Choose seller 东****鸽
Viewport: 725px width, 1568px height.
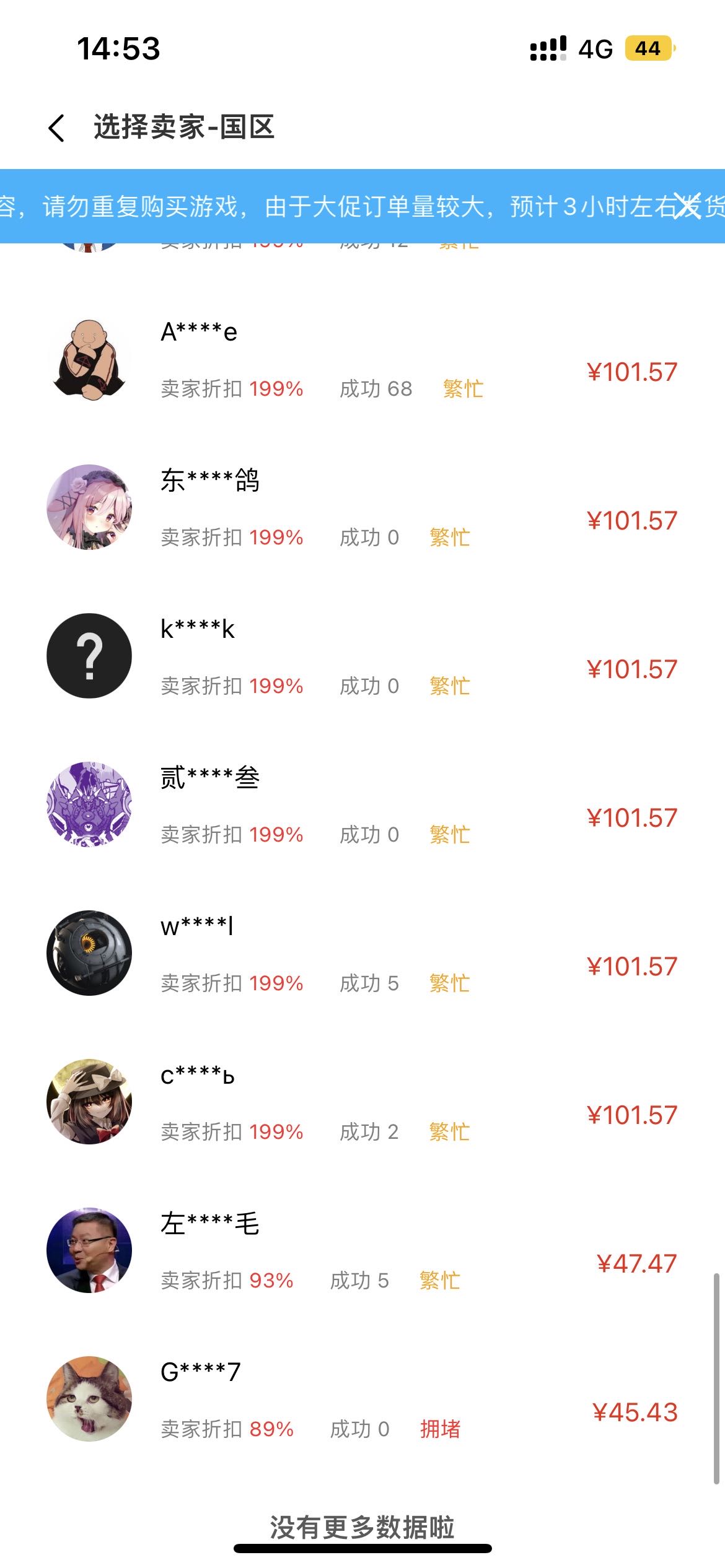[362, 508]
